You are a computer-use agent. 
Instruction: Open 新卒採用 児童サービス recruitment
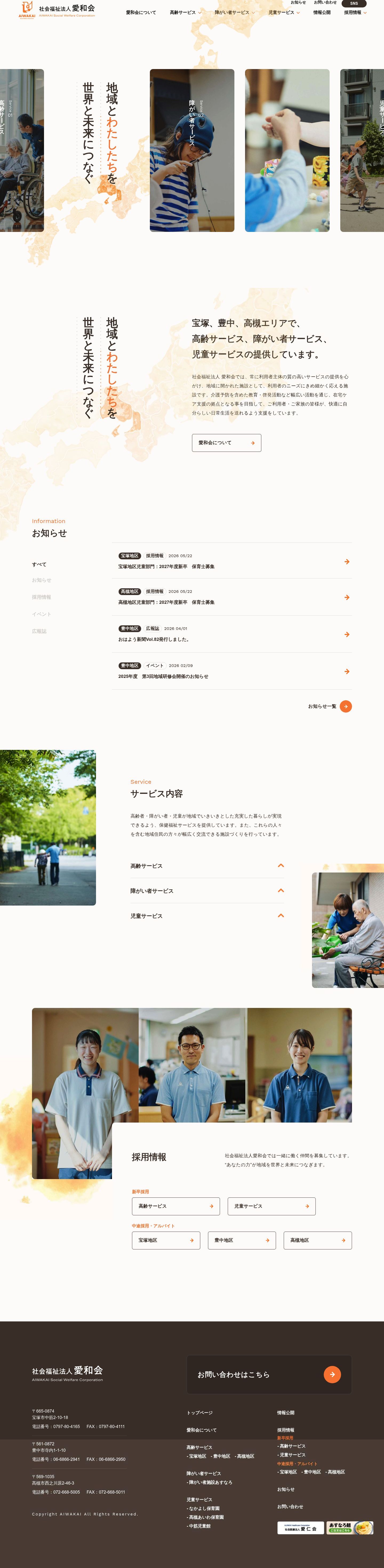click(271, 1206)
